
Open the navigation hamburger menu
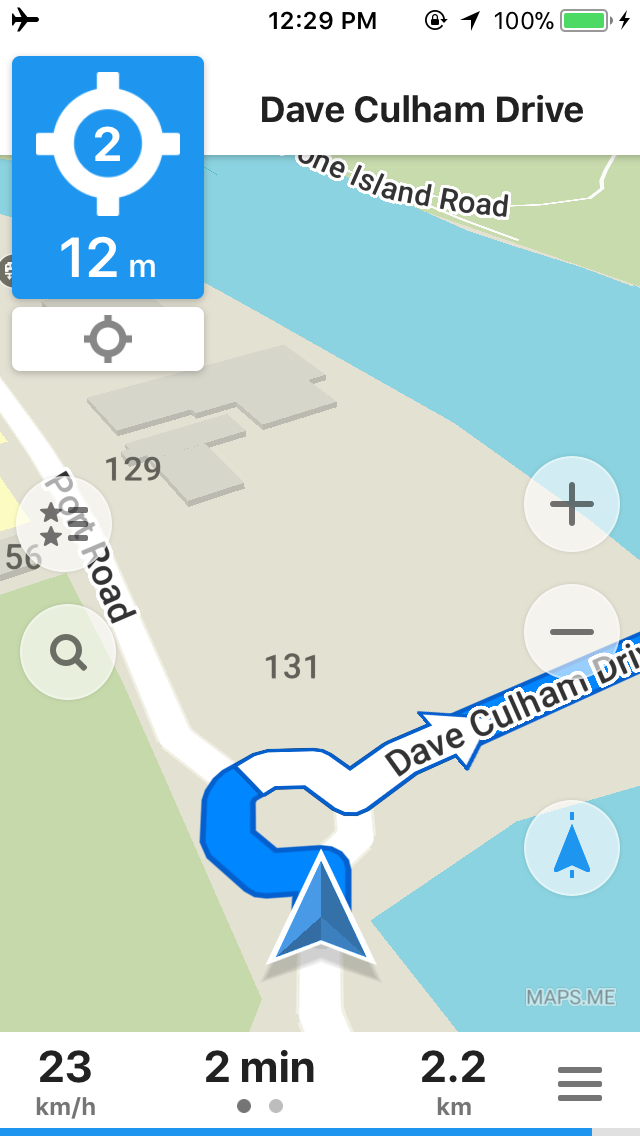[580, 1085]
